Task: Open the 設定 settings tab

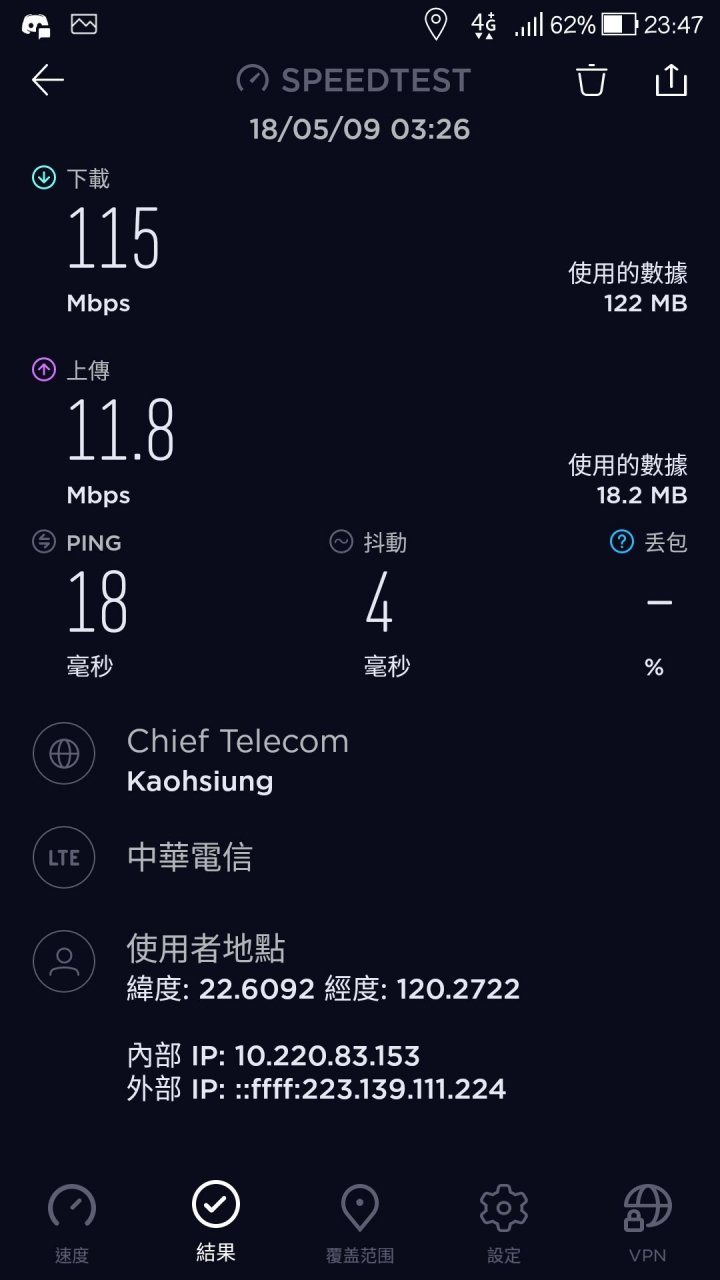Action: [x=504, y=1223]
